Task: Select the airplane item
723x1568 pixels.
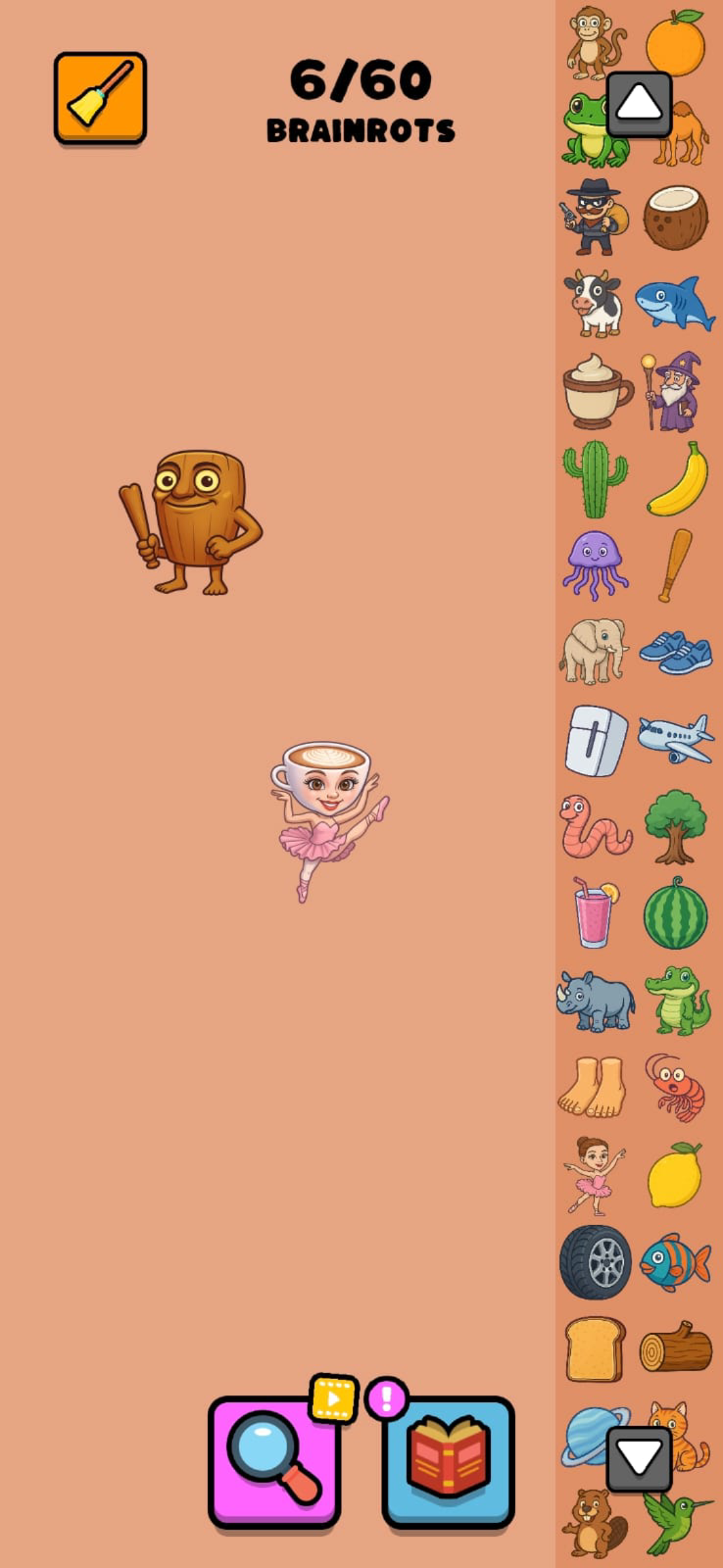Action: click(x=675, y=739)
